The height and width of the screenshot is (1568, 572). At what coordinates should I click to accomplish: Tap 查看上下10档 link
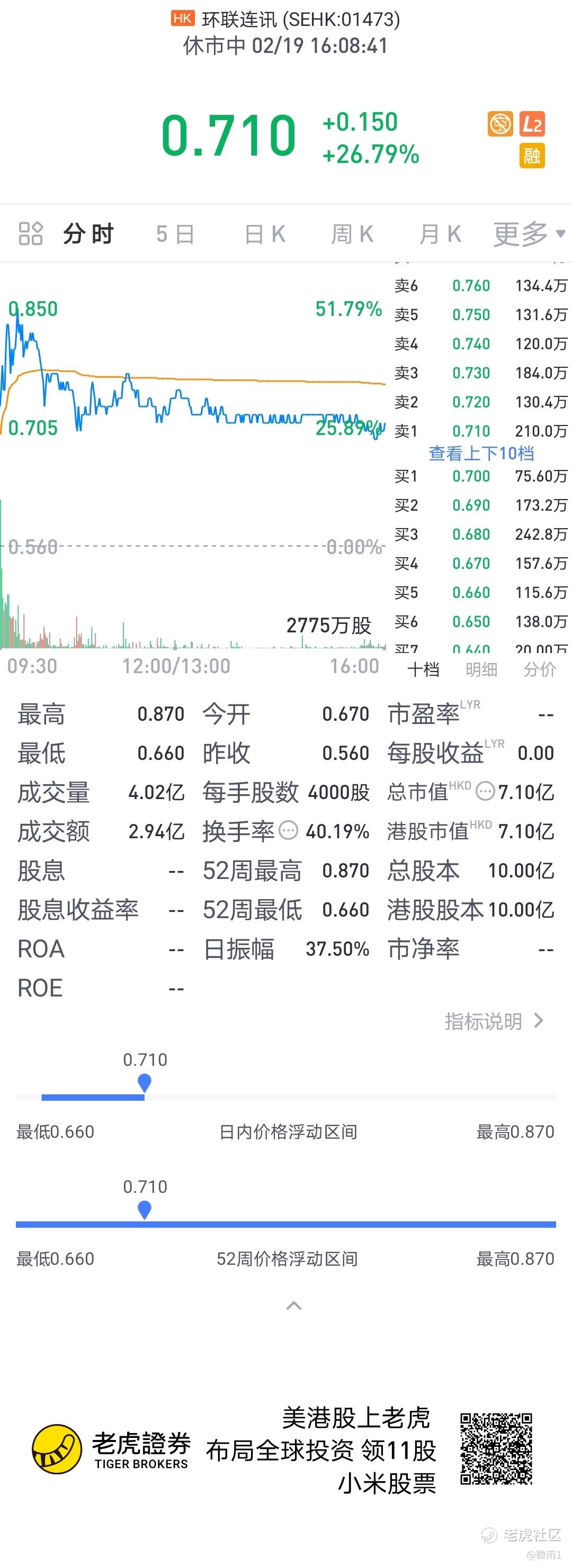(481, 453)
